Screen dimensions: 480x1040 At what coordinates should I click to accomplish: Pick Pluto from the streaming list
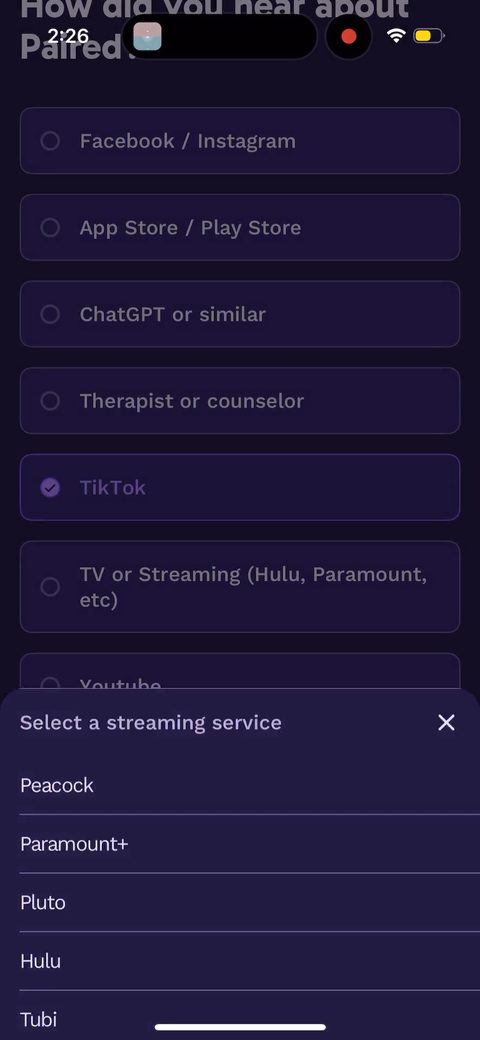pos(249,903)
